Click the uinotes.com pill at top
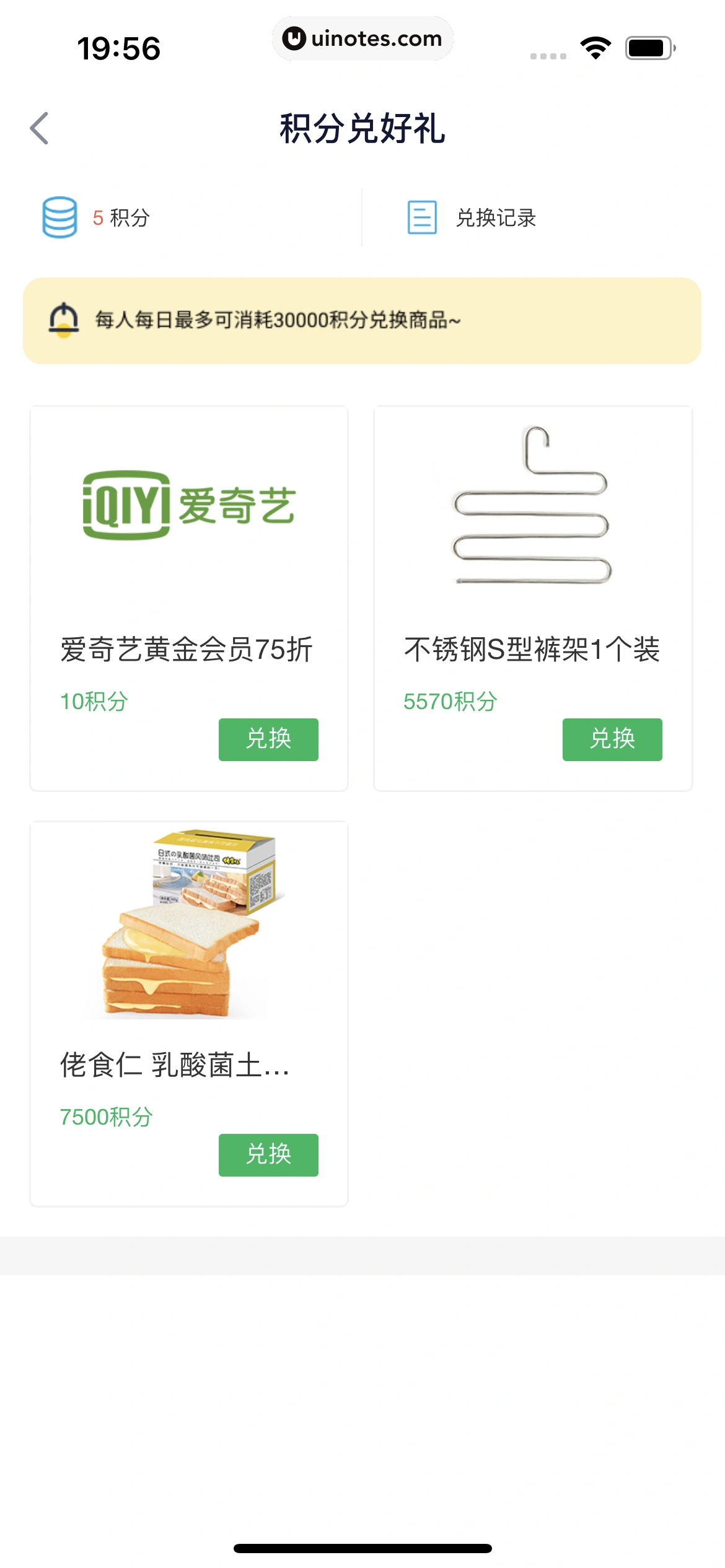The height and width of the screenshot is (1568, 725). coord(362,38)
